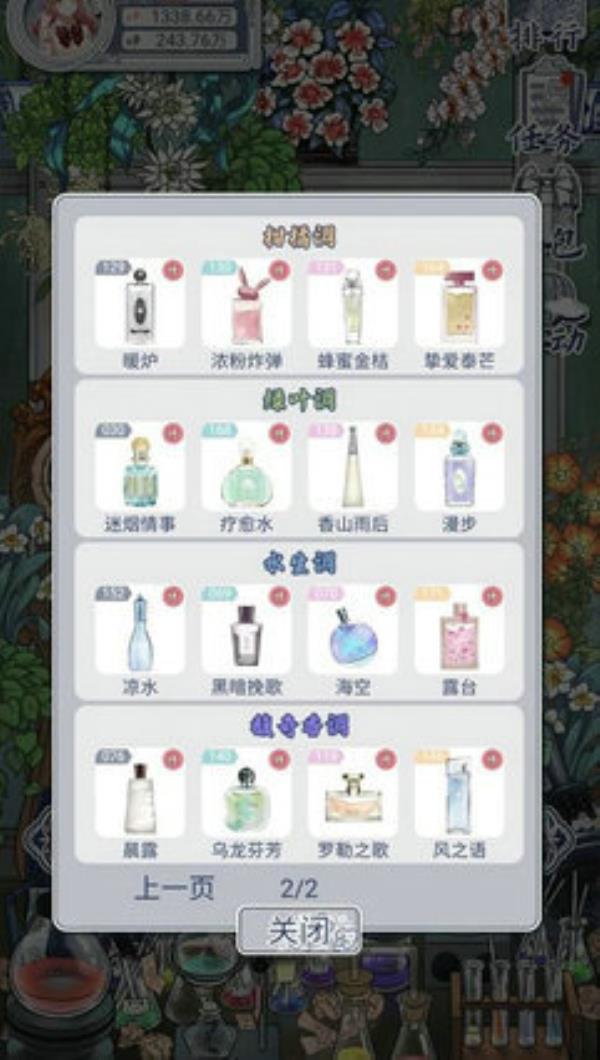The height and width of the screenshot is (1060, 600).
Task: Choose the 晨露 perfume
Action: [140, 796]
